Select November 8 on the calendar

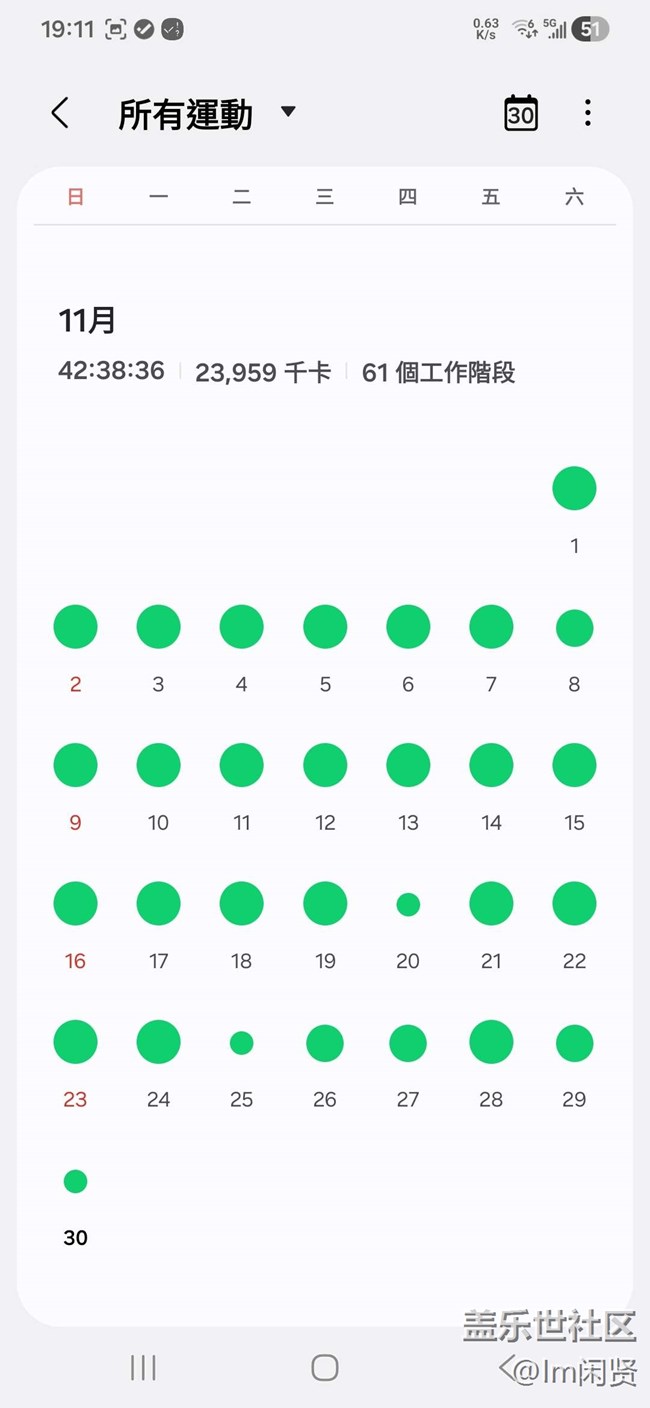tap(574, 628)
